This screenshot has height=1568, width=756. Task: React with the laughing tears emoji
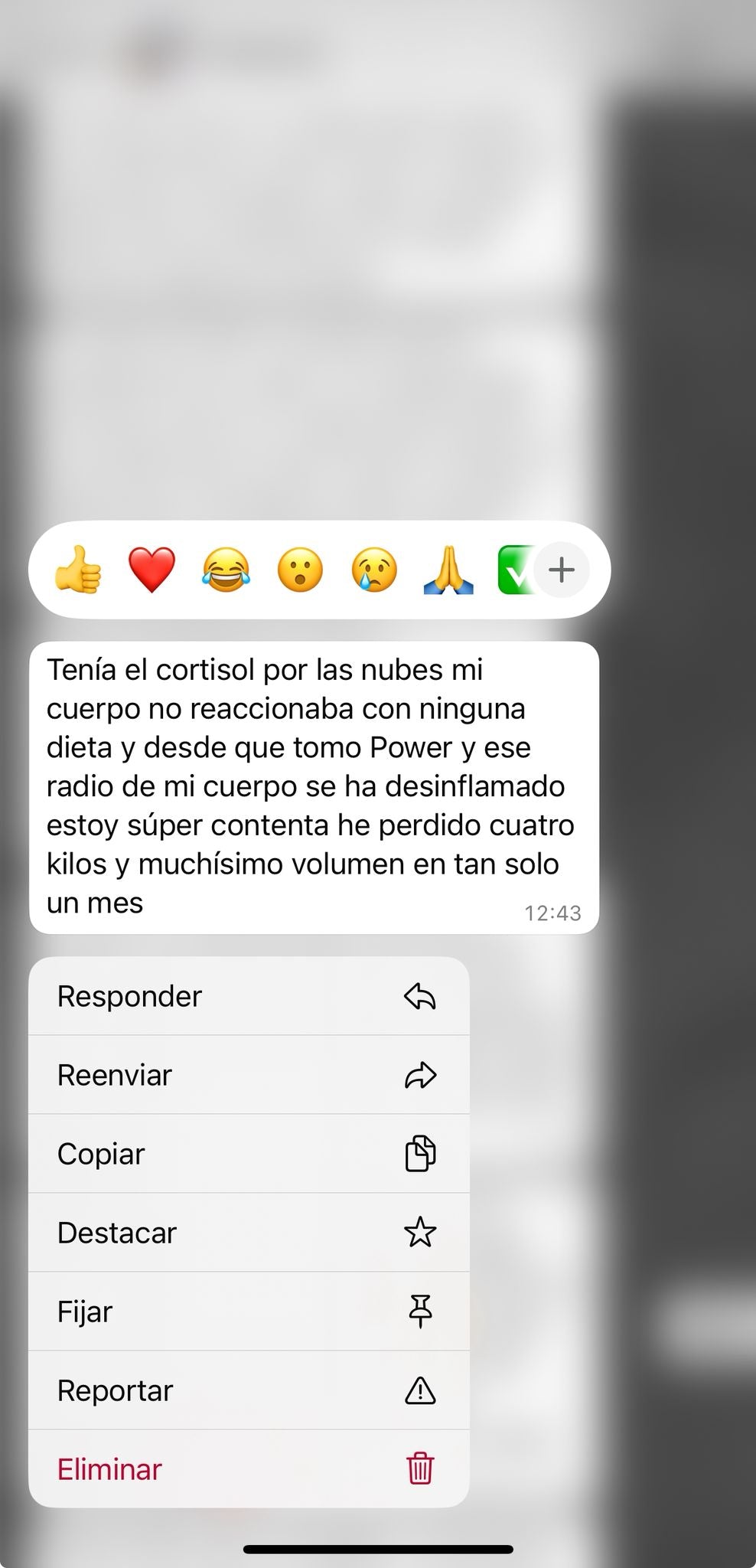[x=226, y=570]
